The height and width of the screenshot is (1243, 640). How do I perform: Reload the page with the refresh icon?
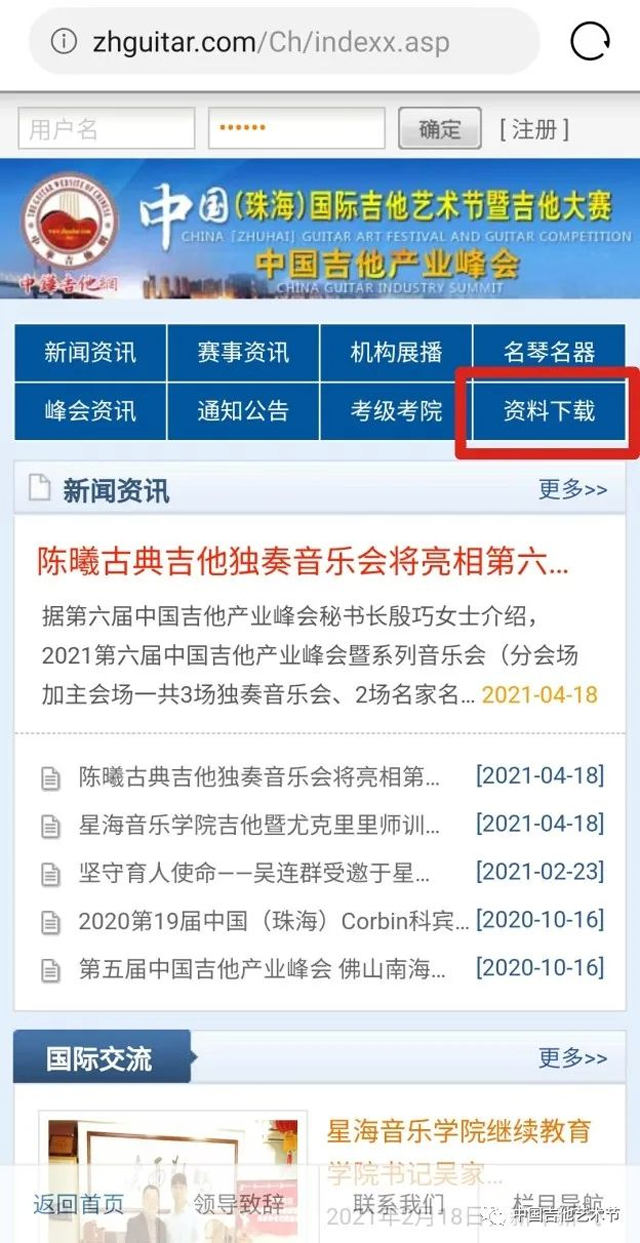click(x=590, y=42)
